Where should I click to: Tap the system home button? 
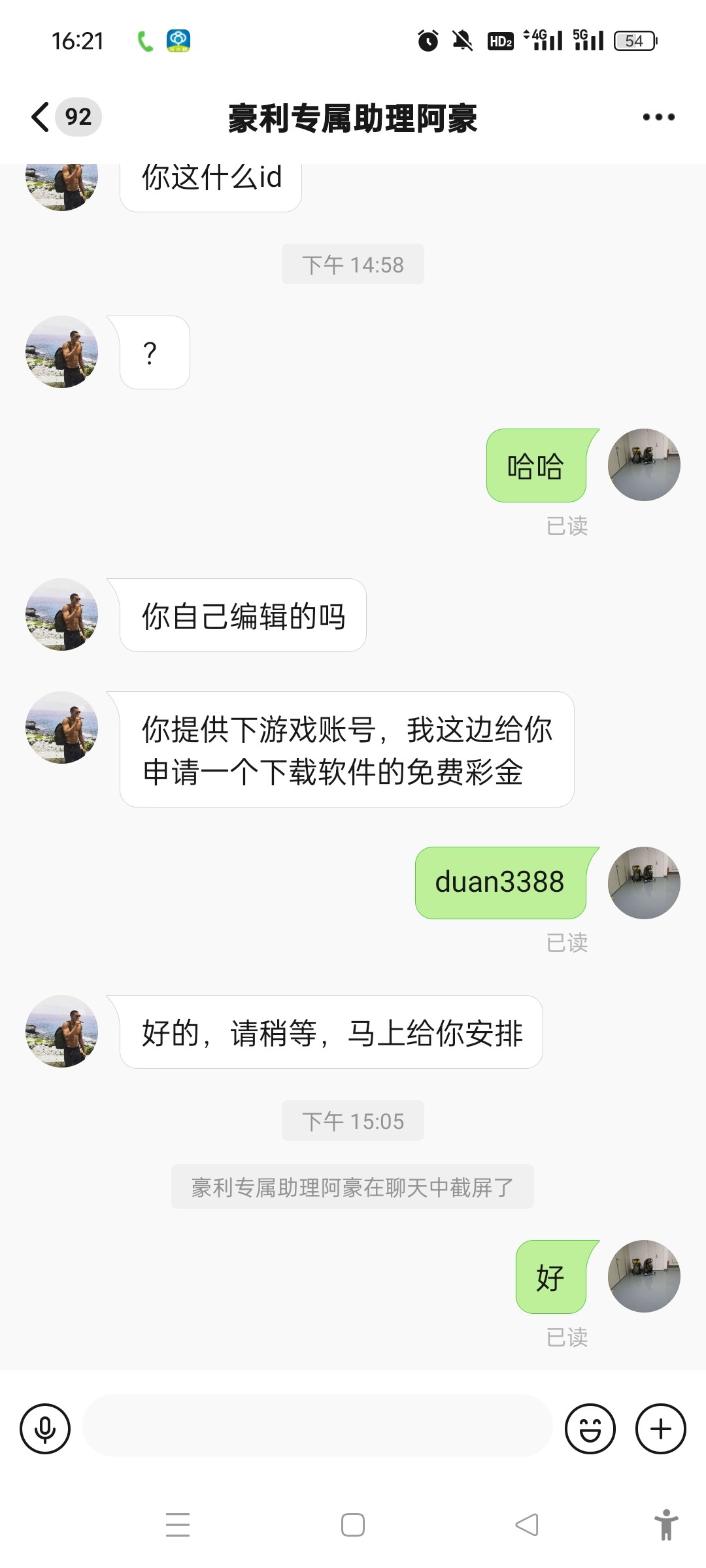tap(353, 1525)
